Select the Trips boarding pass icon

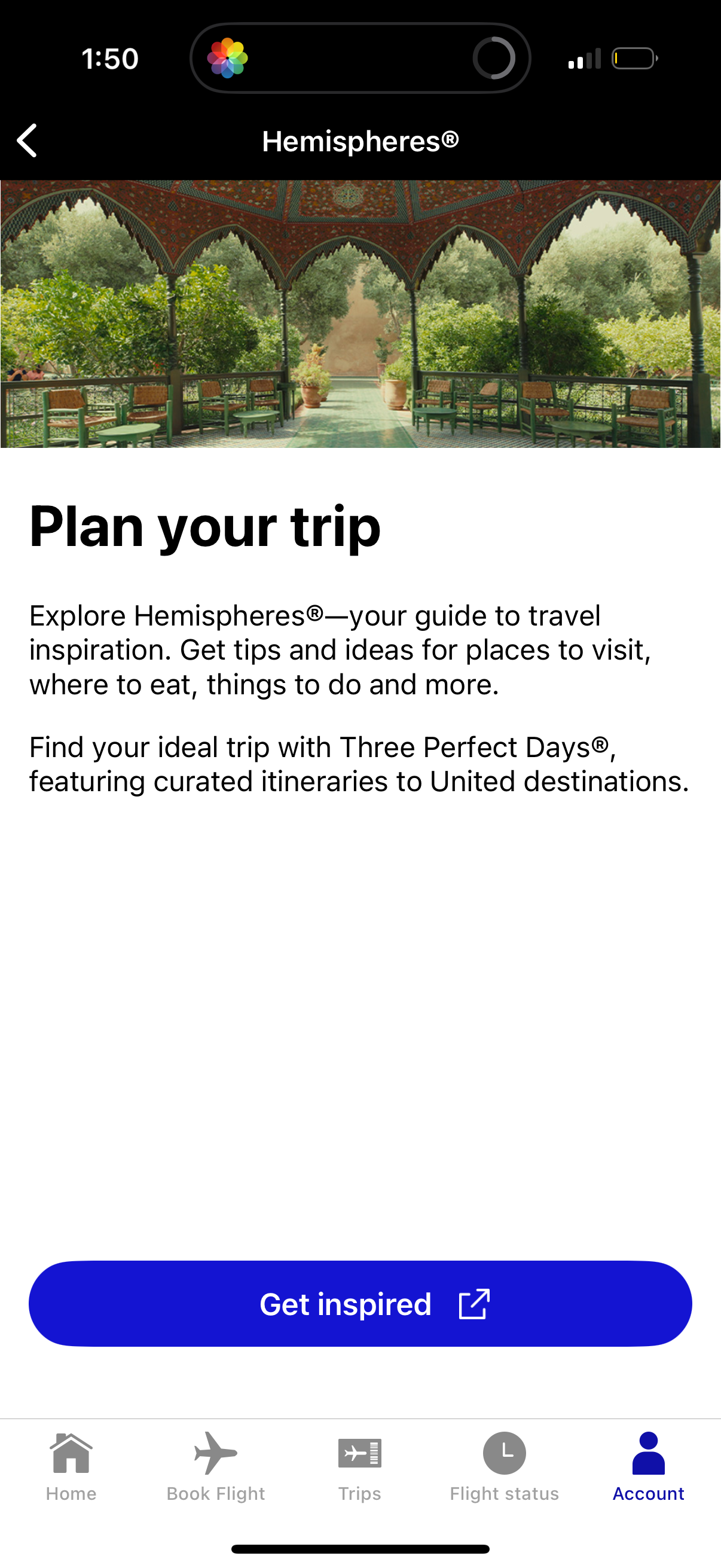[359, 1457]
